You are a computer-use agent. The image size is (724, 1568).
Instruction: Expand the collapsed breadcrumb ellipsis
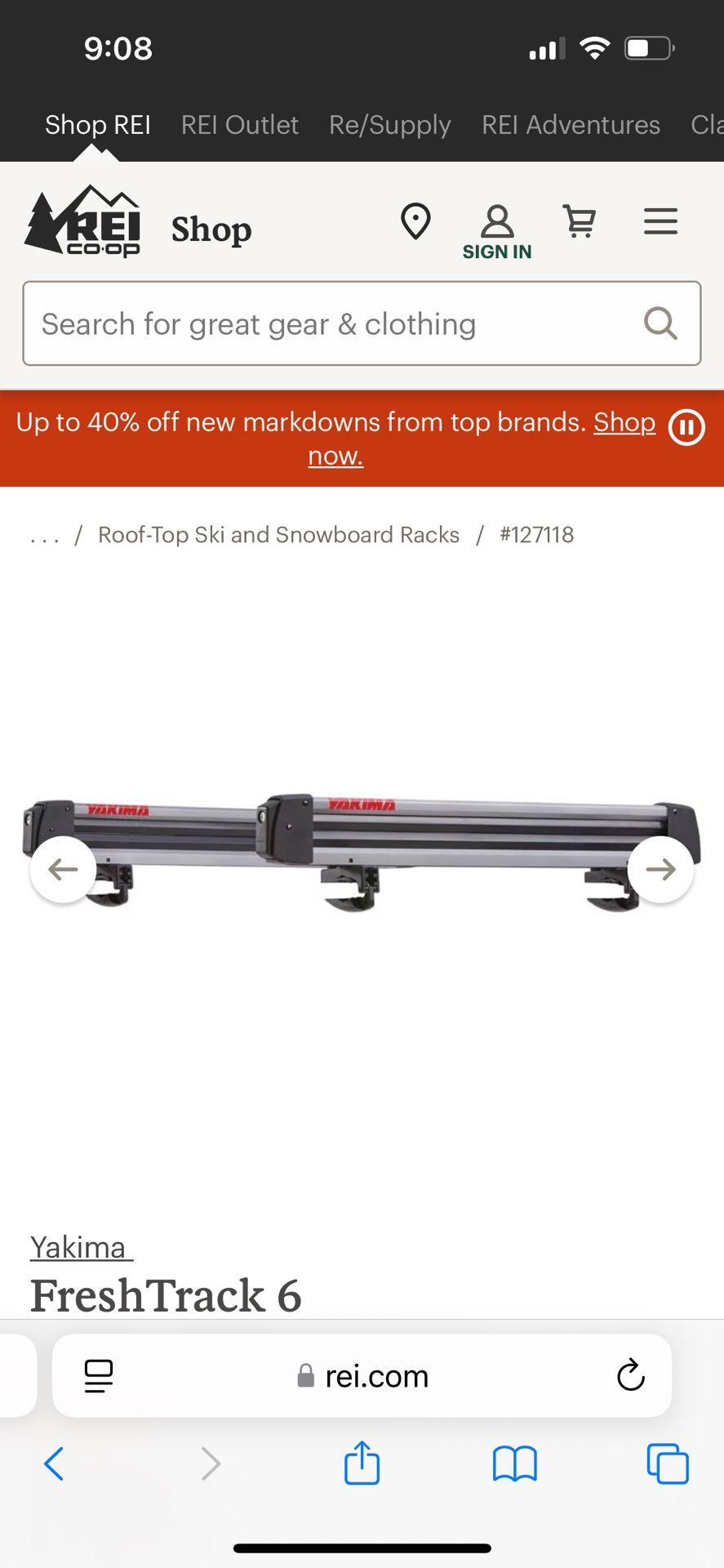[45, 537]
